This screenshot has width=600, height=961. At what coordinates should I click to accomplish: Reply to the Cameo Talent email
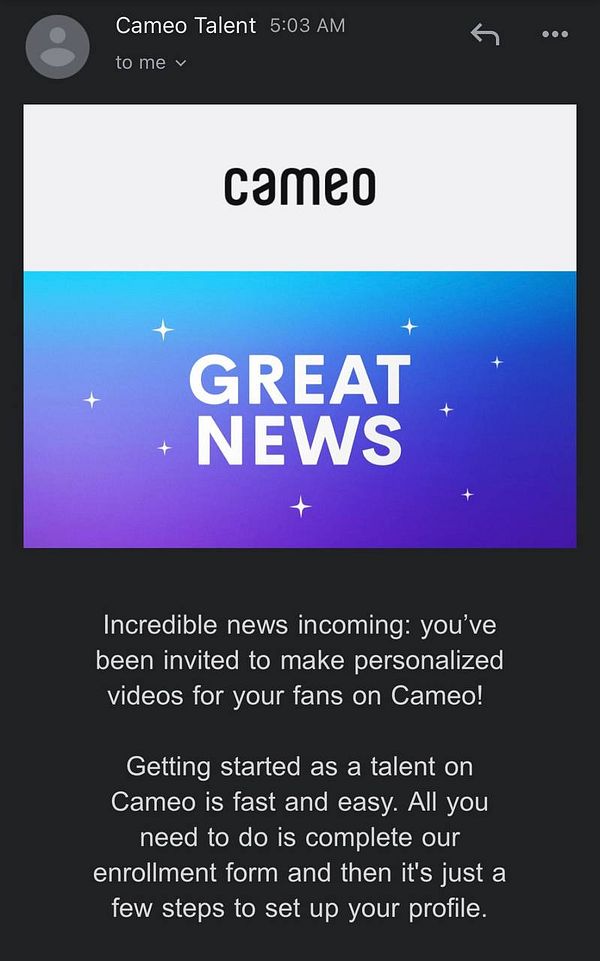click(485, 34)
